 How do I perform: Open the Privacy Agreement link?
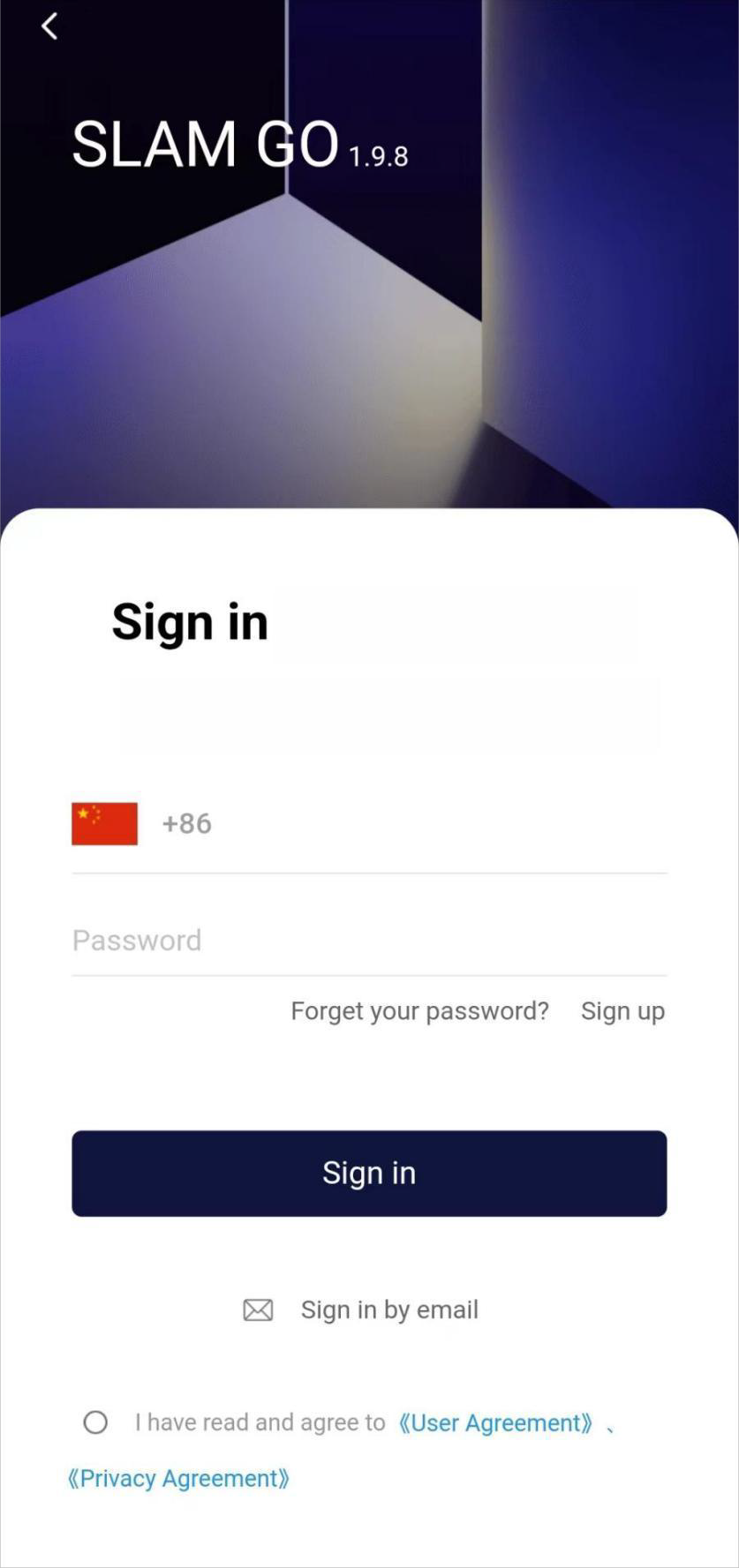(x=178, y=1478)
